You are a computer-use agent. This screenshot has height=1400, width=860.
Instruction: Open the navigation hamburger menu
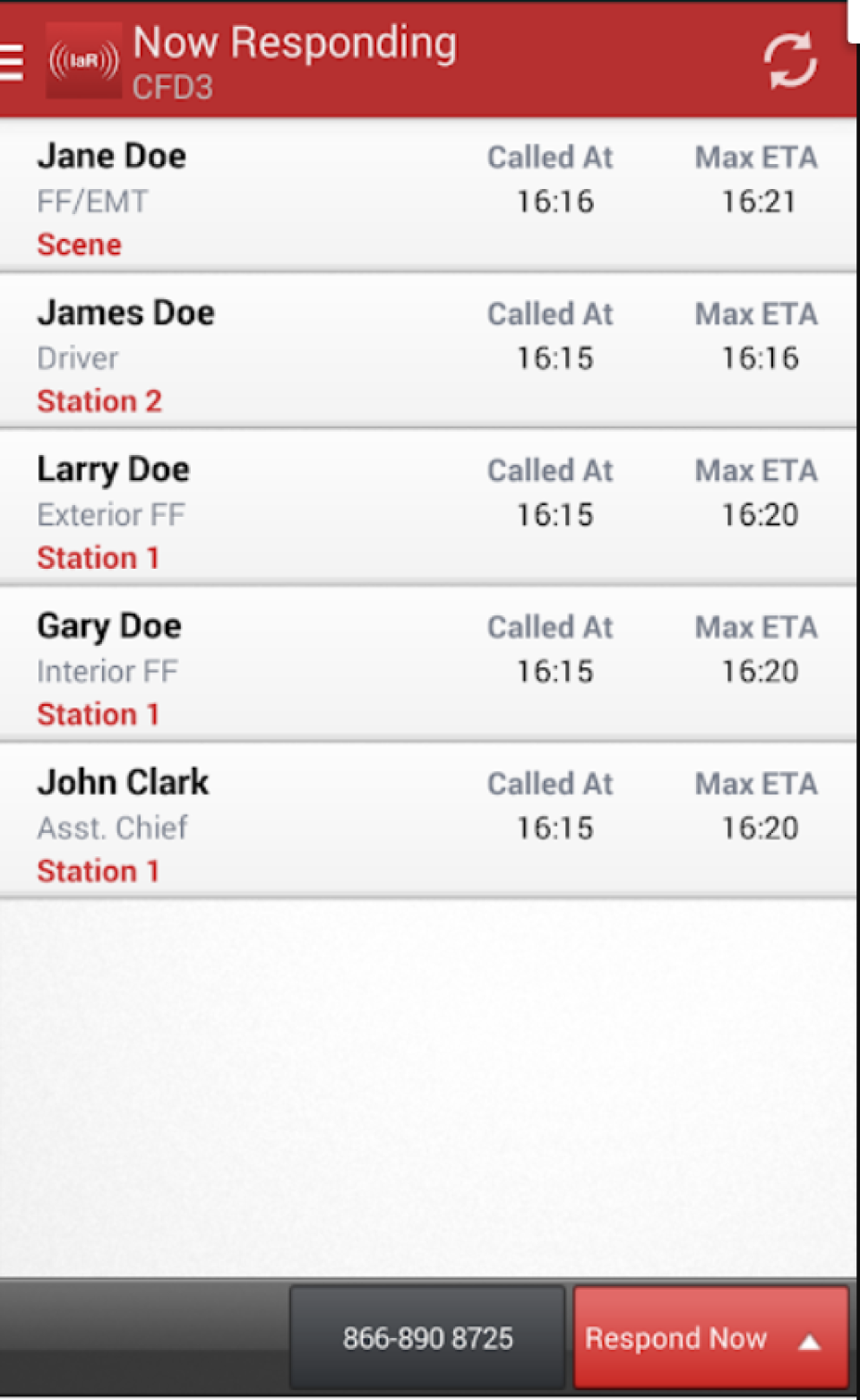[11, 63]
